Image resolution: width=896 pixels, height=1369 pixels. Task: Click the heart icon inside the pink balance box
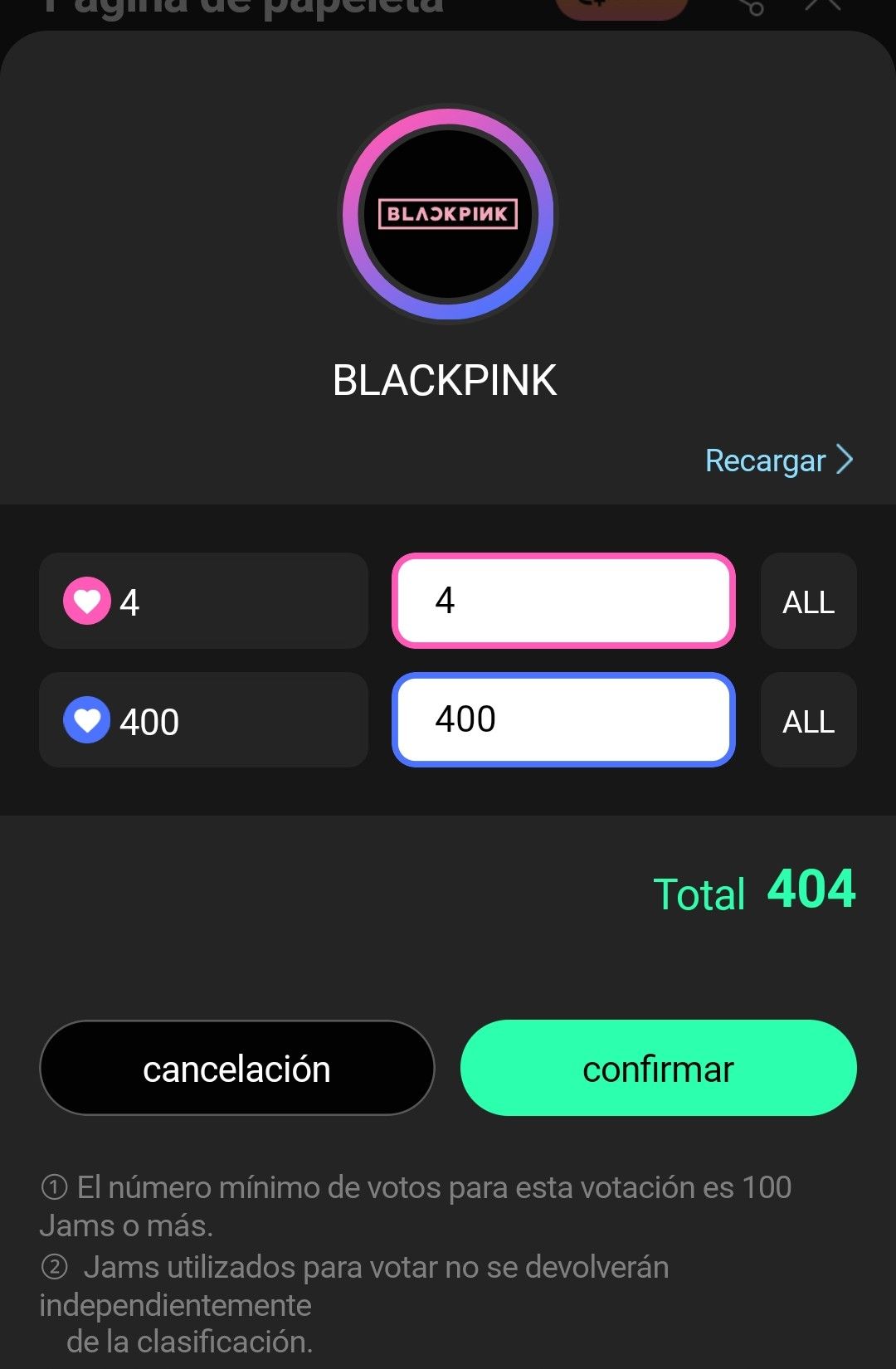pyautogui.click(x=87, y=601)
